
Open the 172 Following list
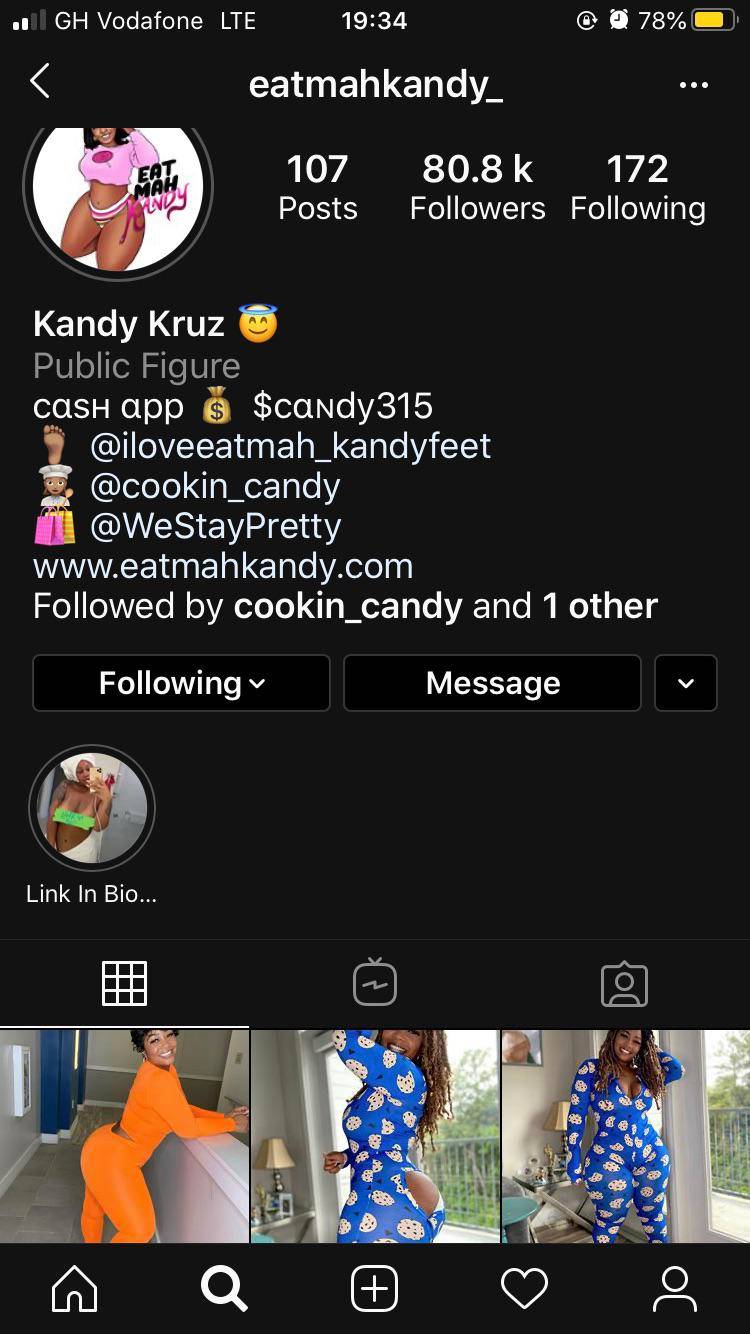pos(637,187)
